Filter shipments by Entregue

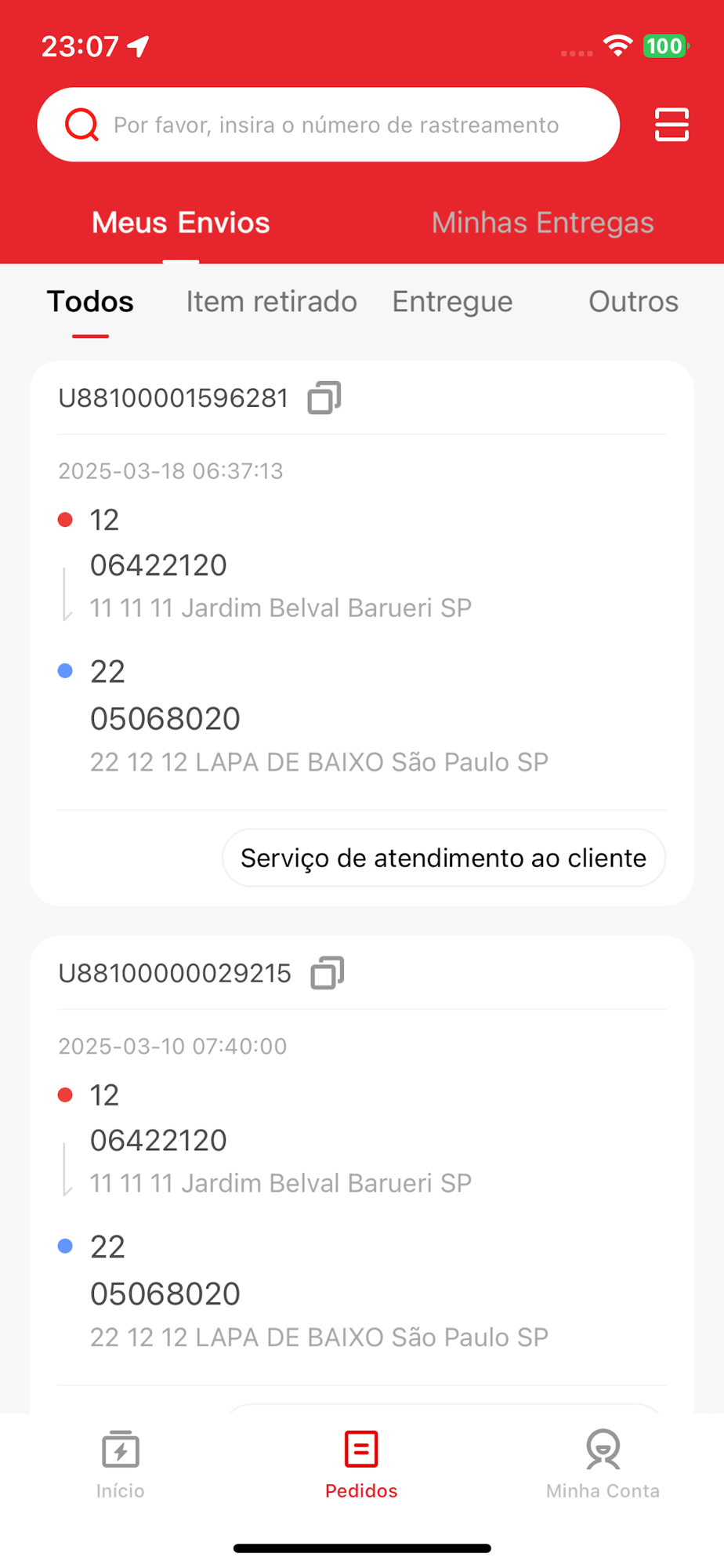point(452,302)
